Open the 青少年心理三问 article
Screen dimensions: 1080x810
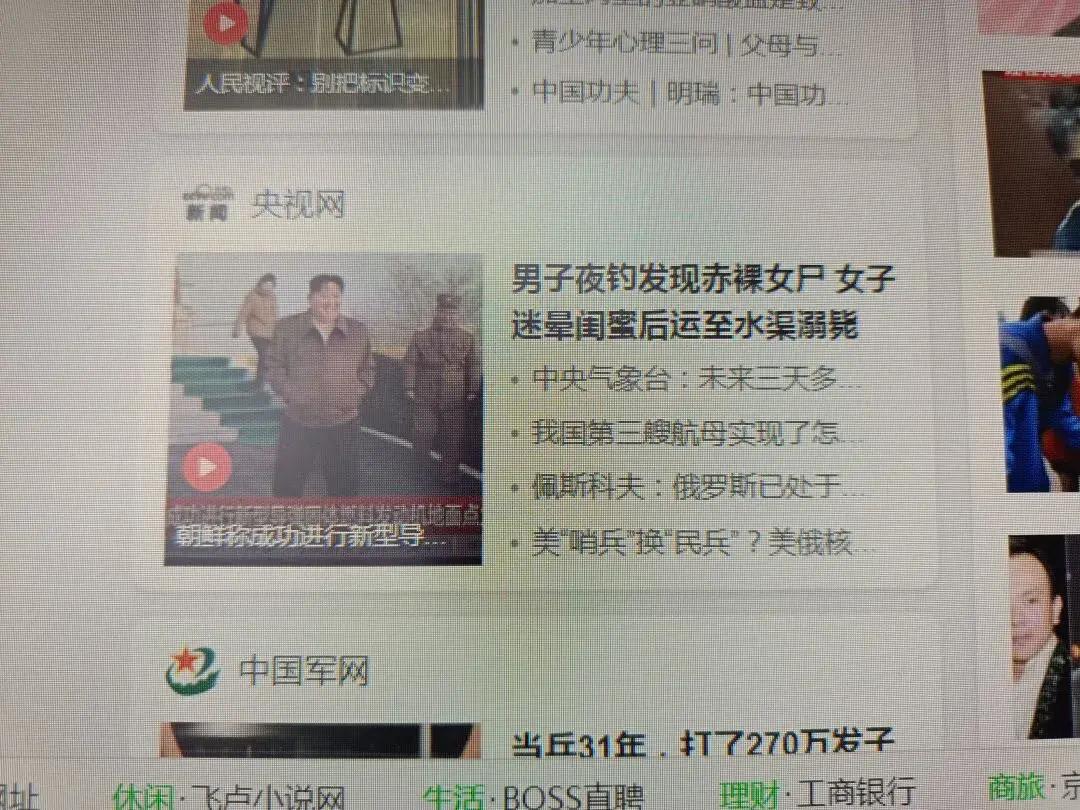(x=688, y=43)
